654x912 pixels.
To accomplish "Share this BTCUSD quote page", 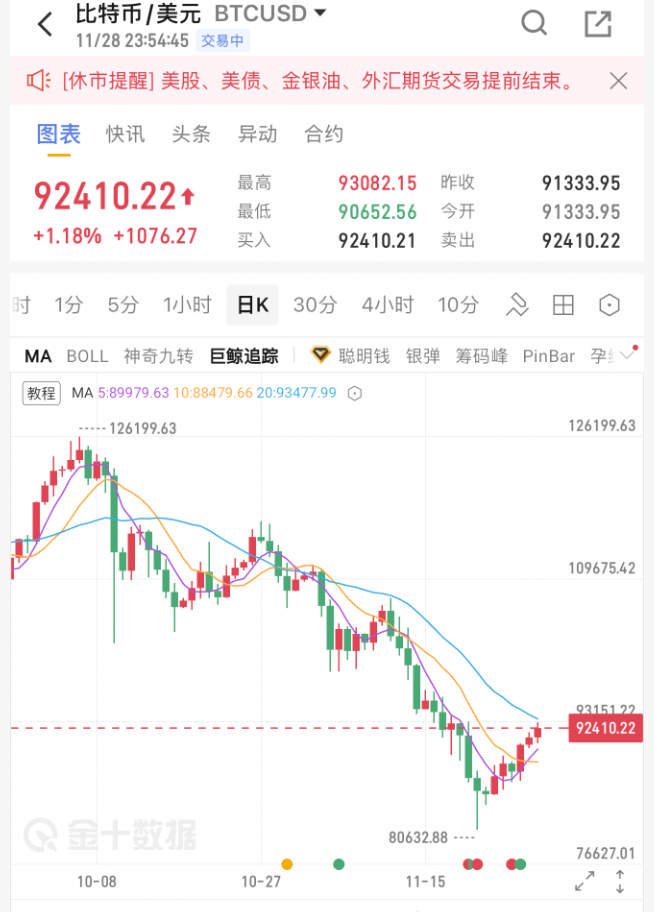I will click(x=597, y=23).
